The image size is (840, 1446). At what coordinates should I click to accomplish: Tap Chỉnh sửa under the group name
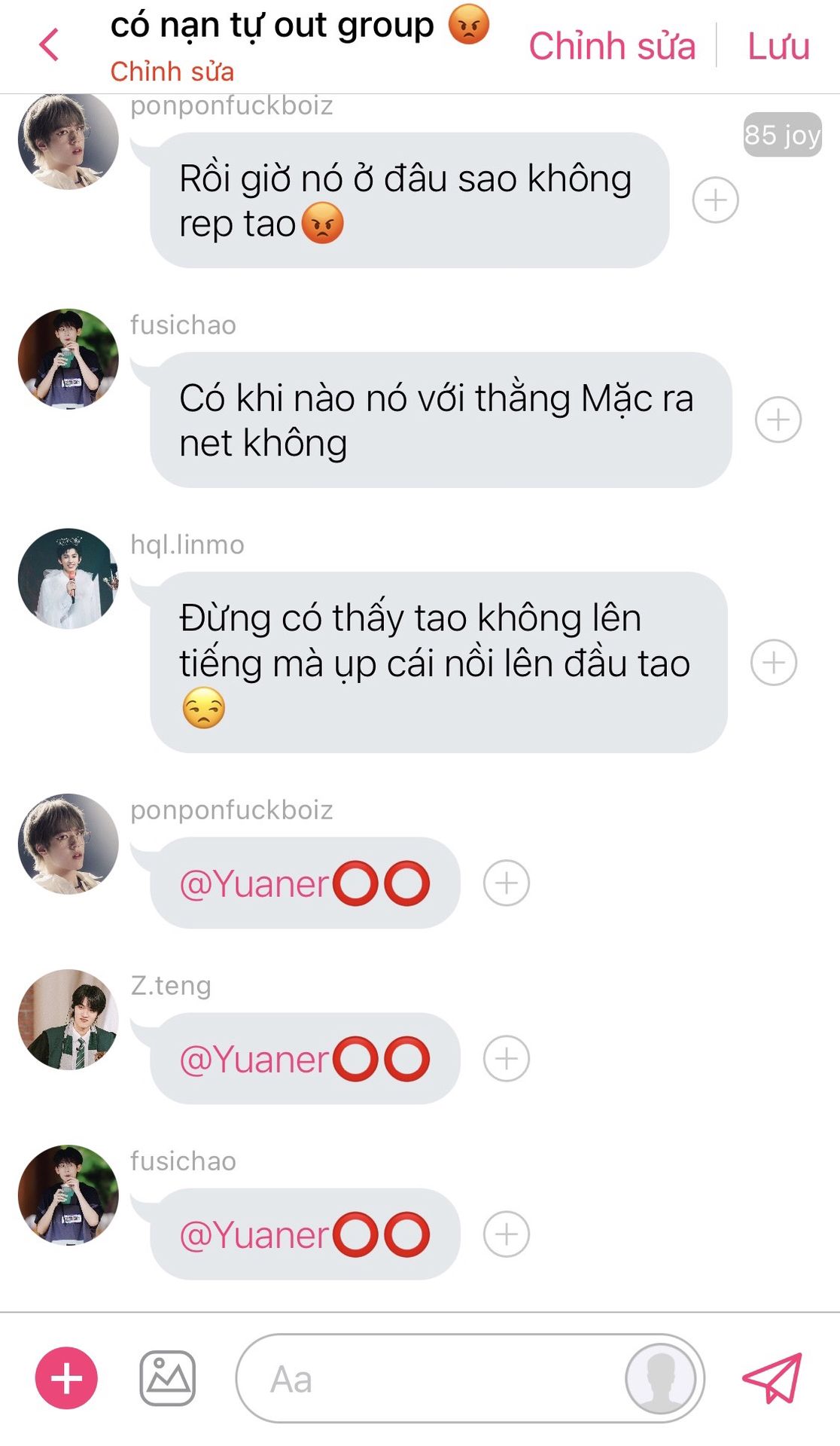point(172,72)
